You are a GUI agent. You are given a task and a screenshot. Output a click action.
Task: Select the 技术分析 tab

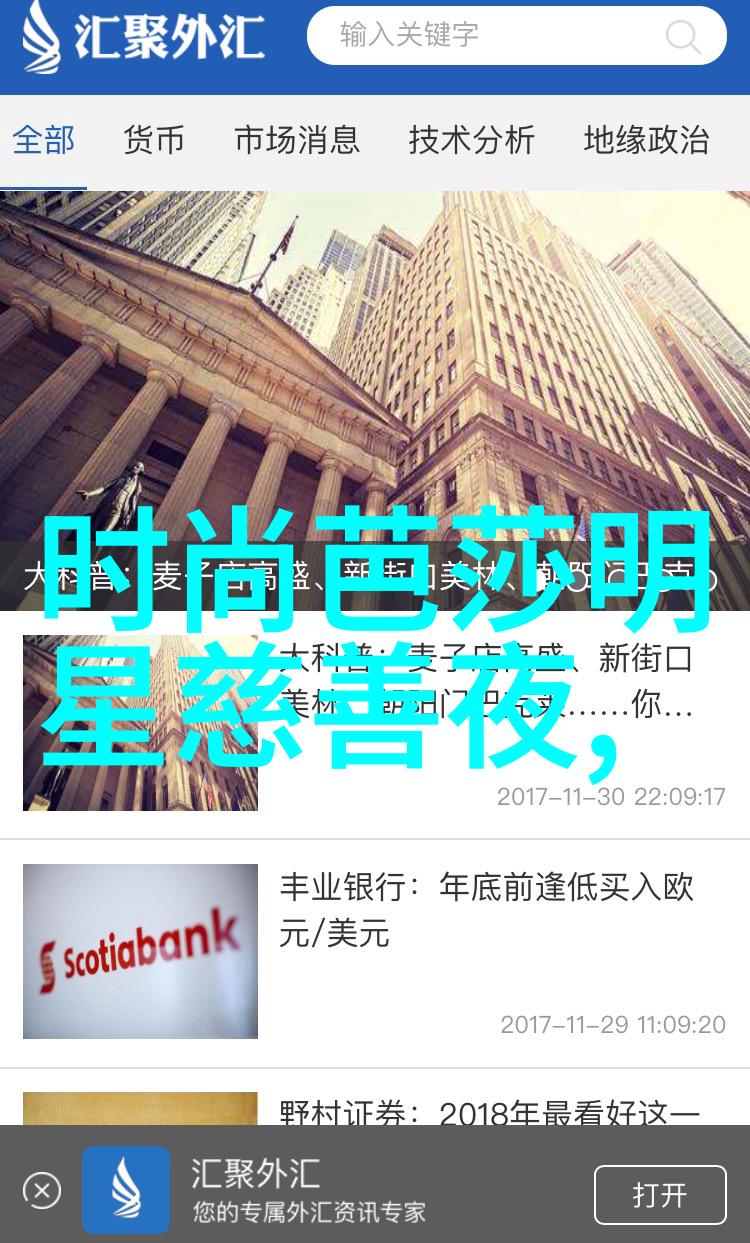point(471,141)
